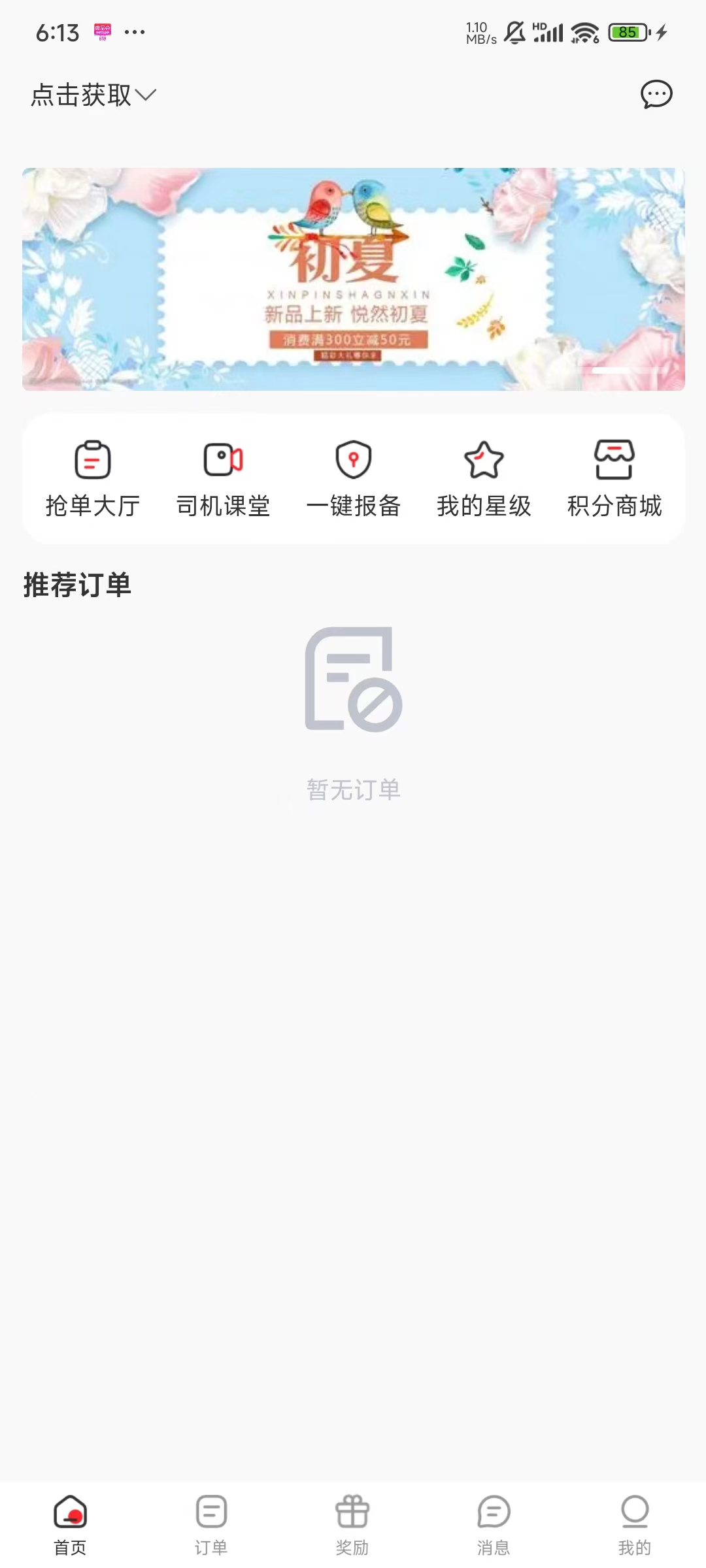Viewport: 706px width, 1568px height.
Task: Open 积分商城 points mall
Action: [x=614, y=479]
